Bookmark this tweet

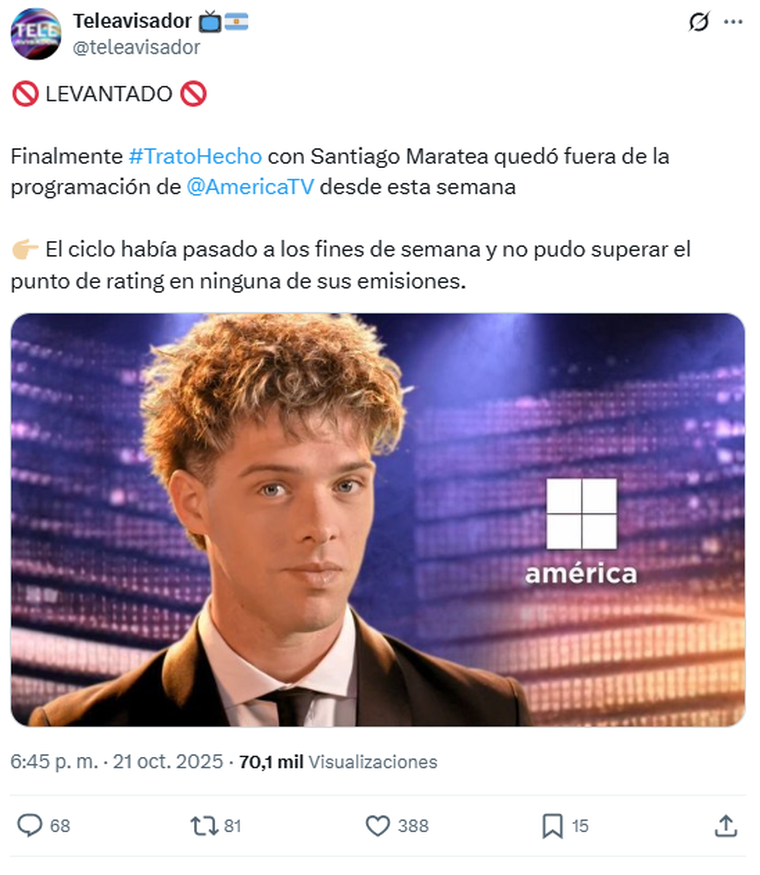tap(552, 825)
